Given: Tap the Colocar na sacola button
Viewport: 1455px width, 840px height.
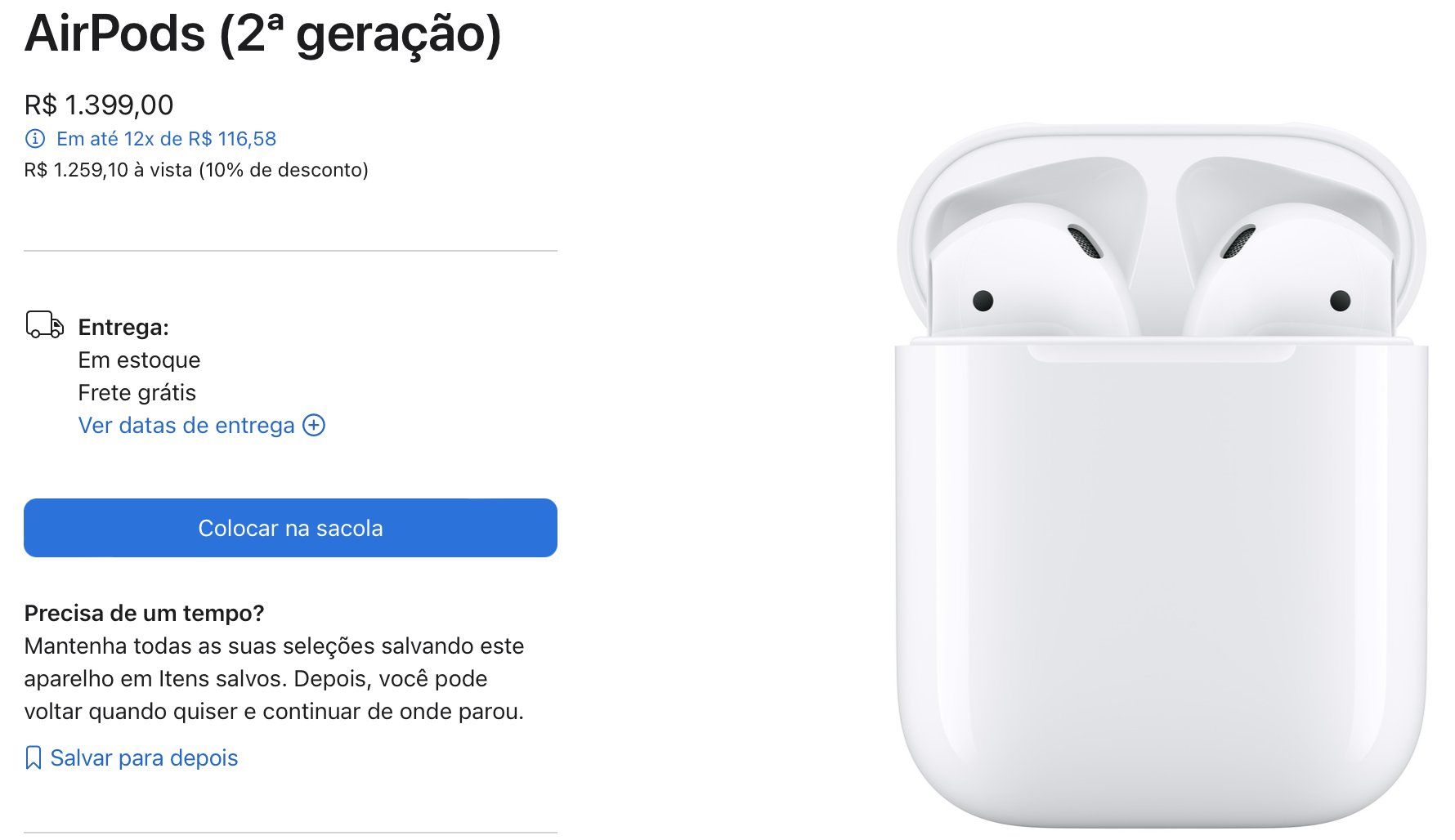Looking at the screenshot, I should pos(290,528).
